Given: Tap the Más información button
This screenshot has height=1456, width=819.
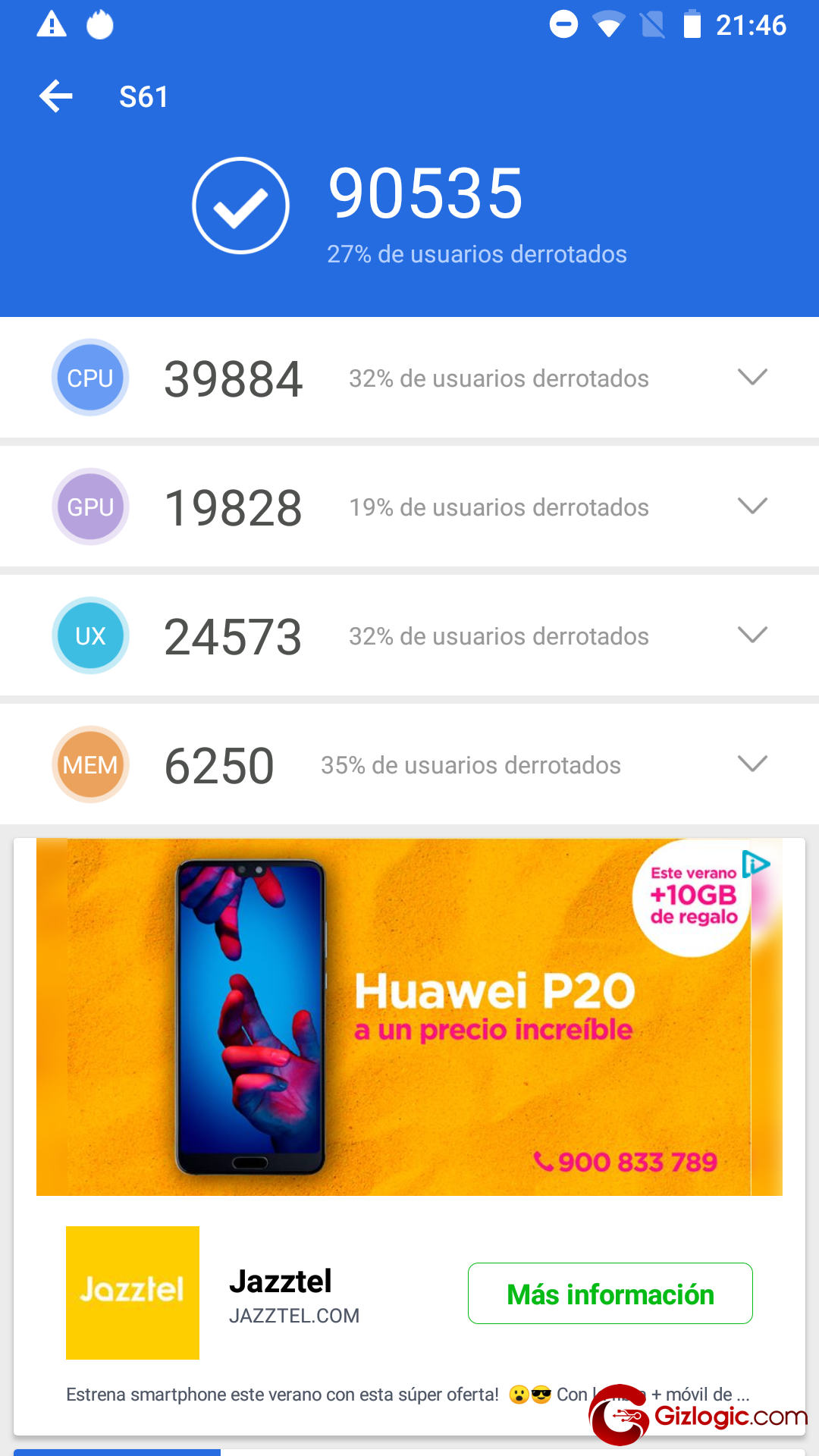Looking at the screenshot, I should coord(610,1294).
